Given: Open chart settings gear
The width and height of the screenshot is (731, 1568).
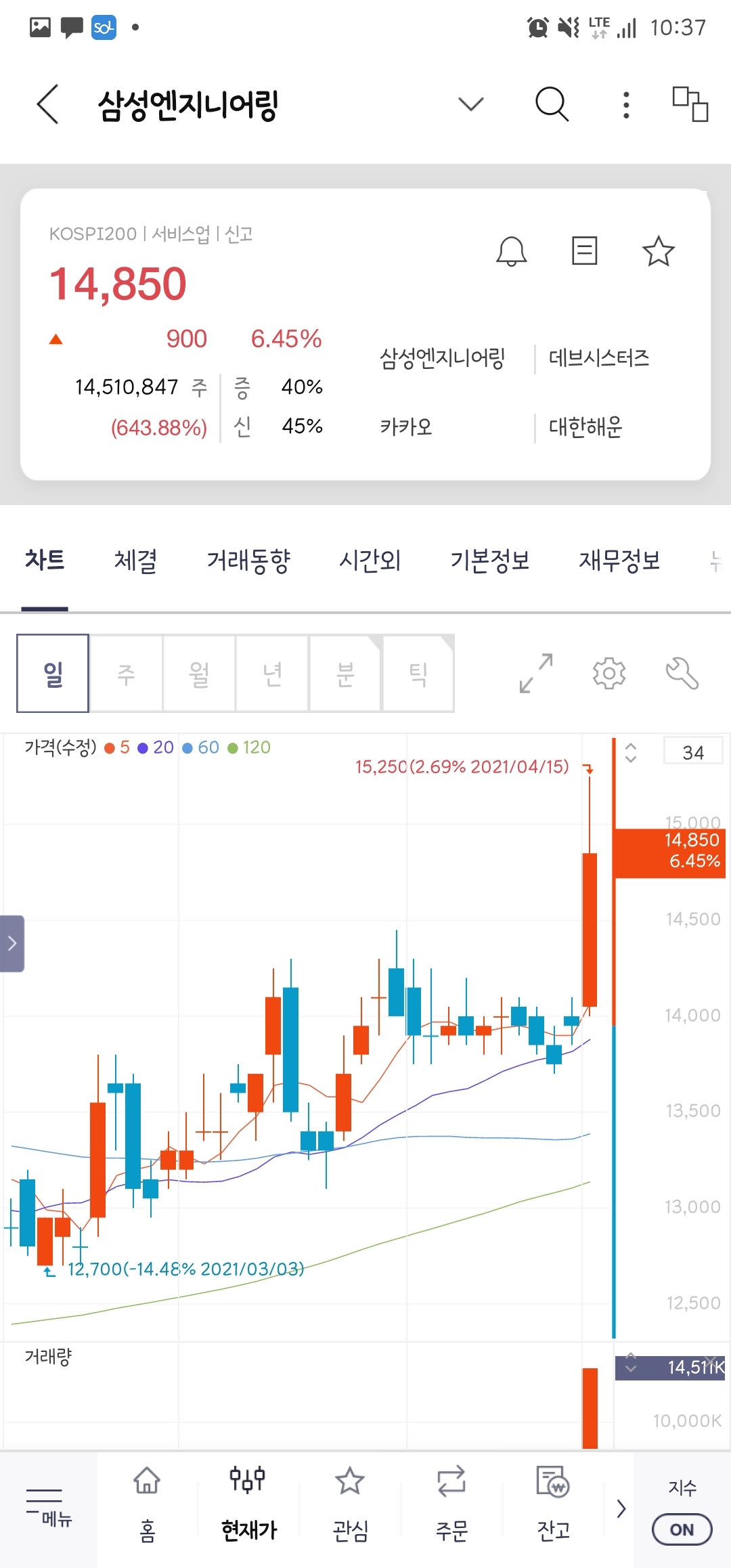Looking at the screenshot, I should click(x=609, y=673).
